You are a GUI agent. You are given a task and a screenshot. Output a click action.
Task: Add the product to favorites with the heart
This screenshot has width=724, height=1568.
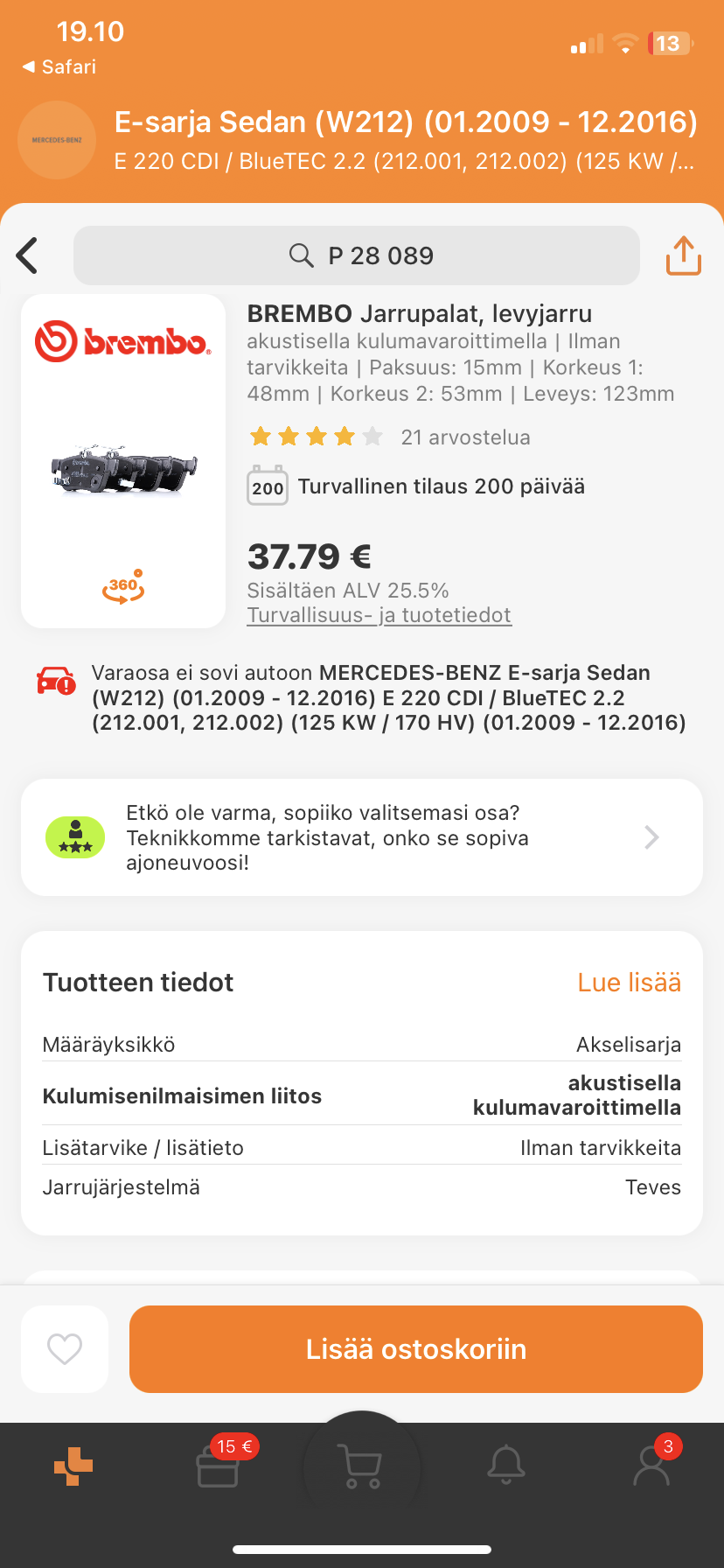[x=65, y=1348]
